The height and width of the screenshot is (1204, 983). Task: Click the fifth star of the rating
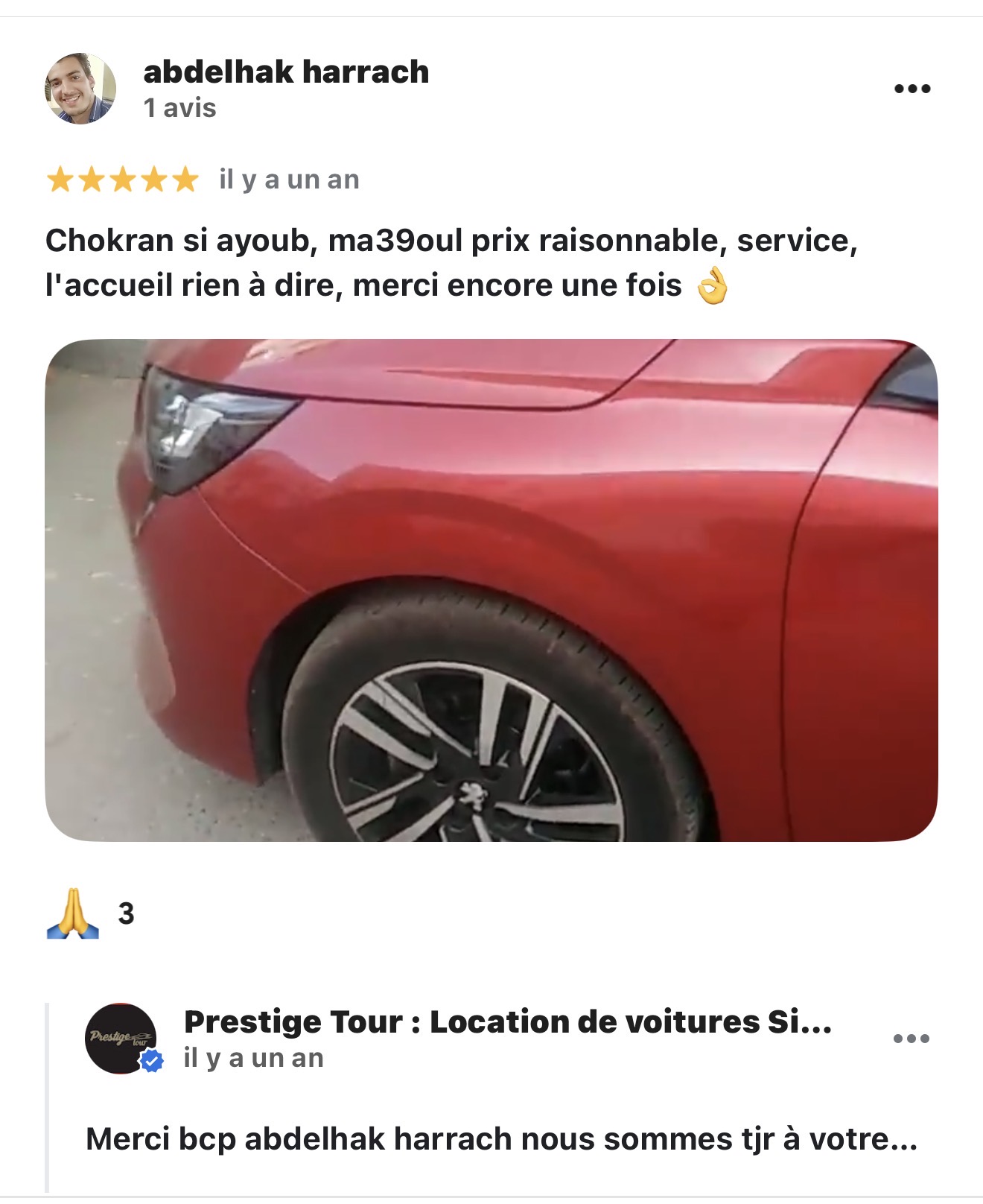pos(182,179)
